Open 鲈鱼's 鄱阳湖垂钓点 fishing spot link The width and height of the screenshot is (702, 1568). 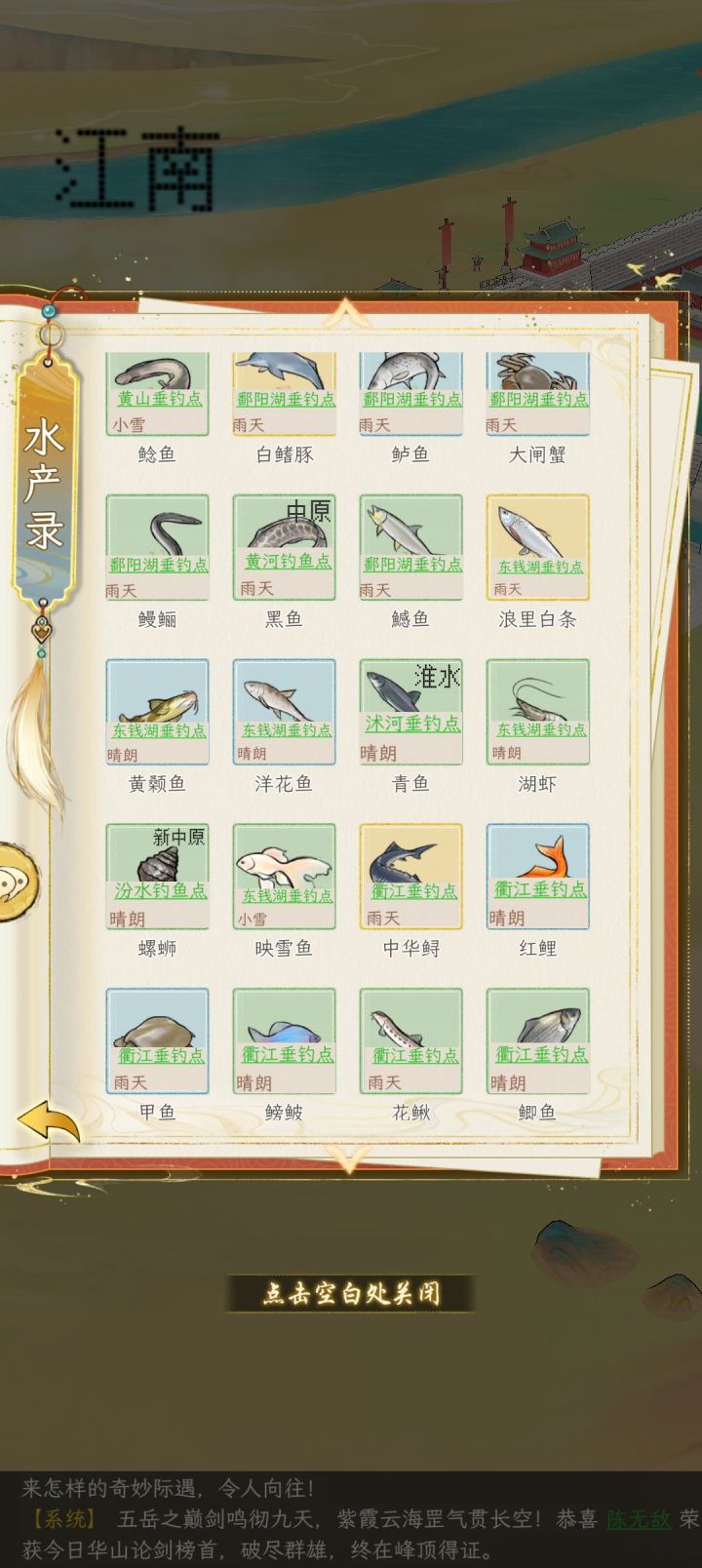point(410,397)
